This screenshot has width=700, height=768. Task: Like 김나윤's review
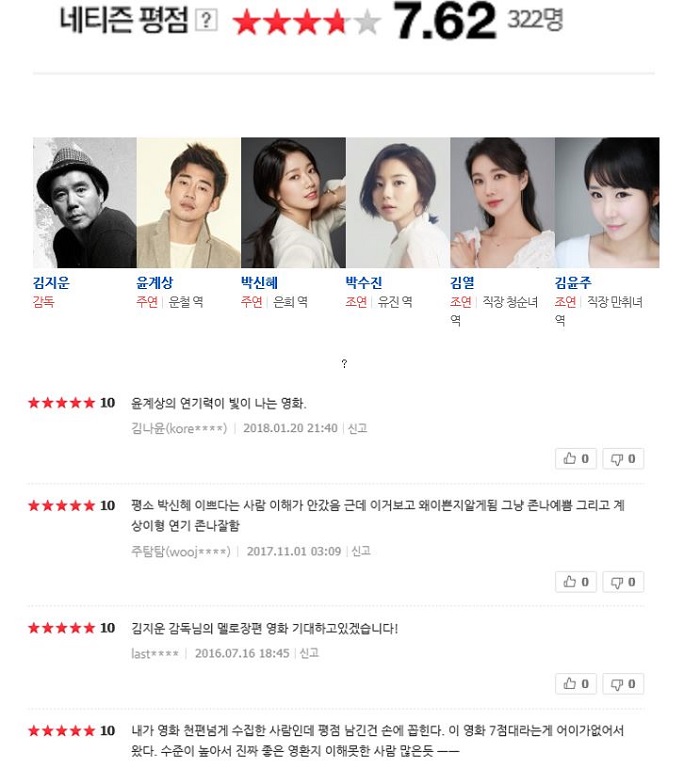point(576,459)
